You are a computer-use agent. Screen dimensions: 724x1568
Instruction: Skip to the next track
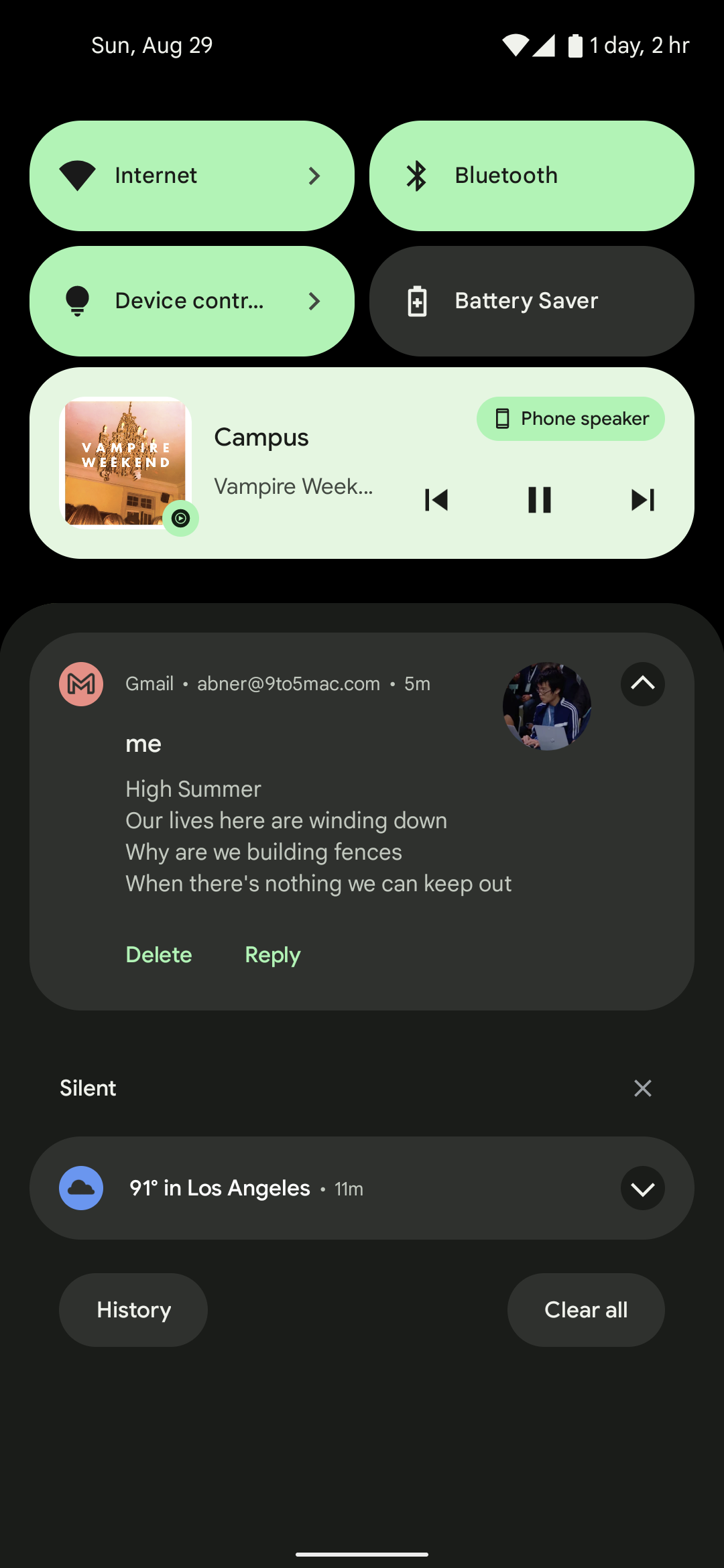pyautogui.click(x=643, y=500)
